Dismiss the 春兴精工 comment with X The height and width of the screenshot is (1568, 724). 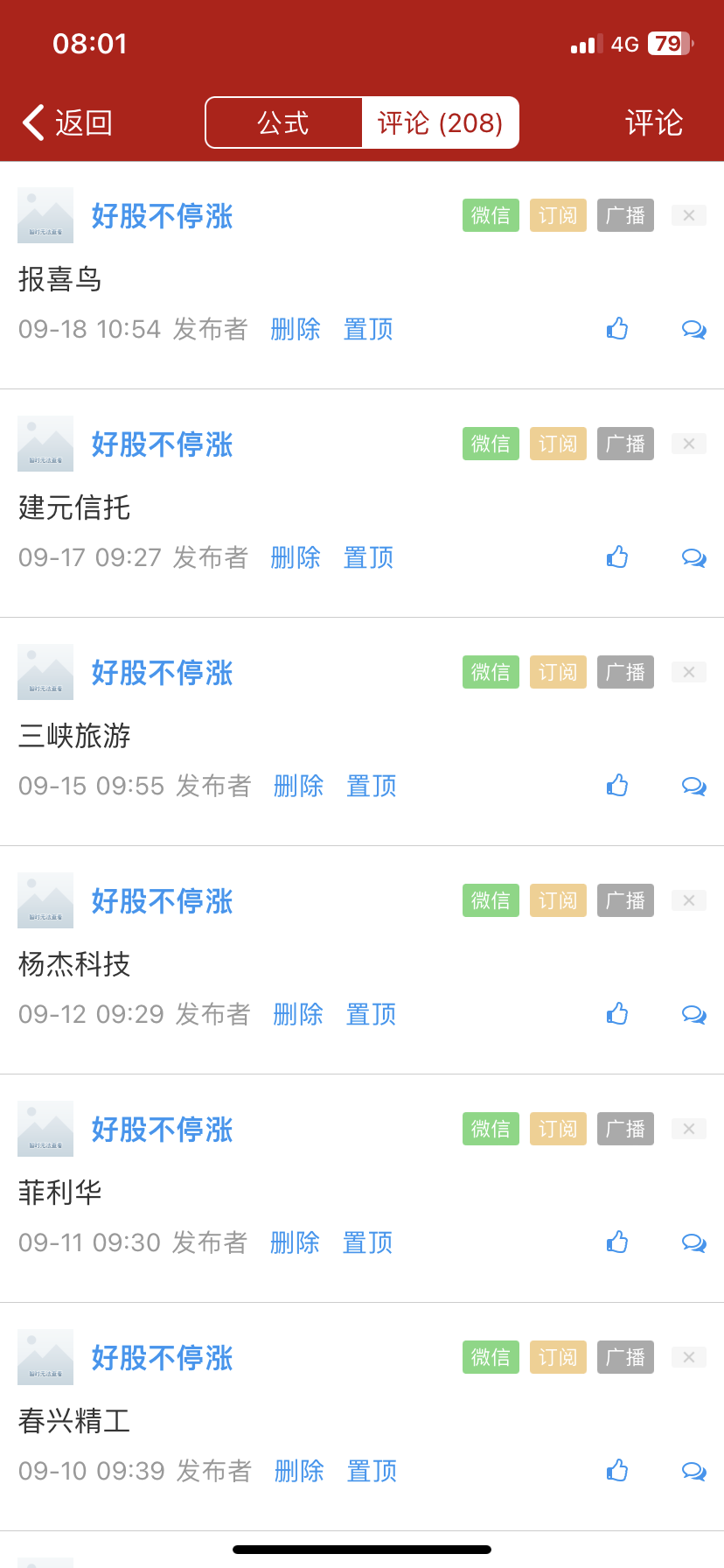point(689,1357)
